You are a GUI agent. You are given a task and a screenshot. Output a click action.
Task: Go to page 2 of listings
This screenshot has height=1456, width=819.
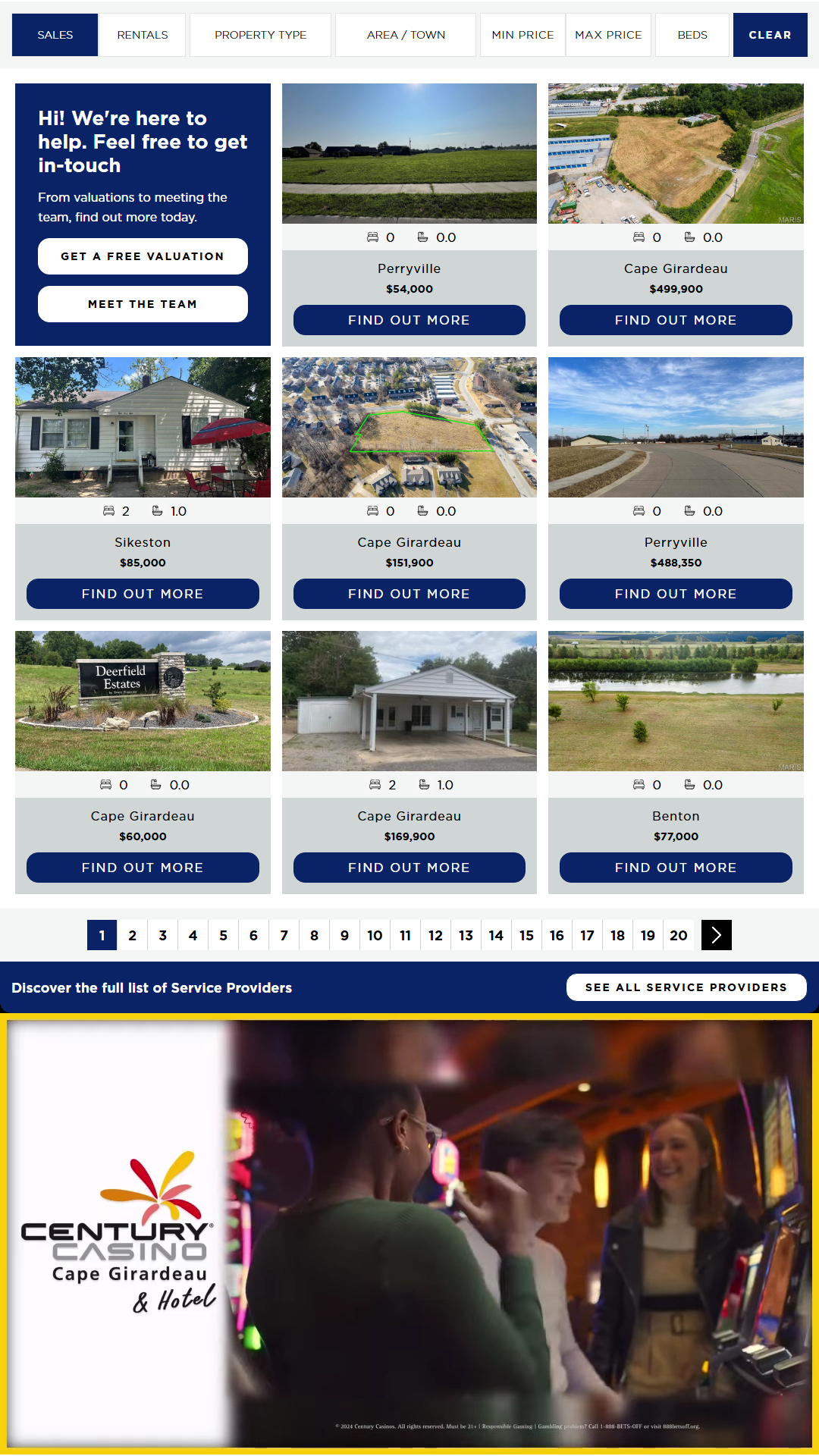pos(133,935)
